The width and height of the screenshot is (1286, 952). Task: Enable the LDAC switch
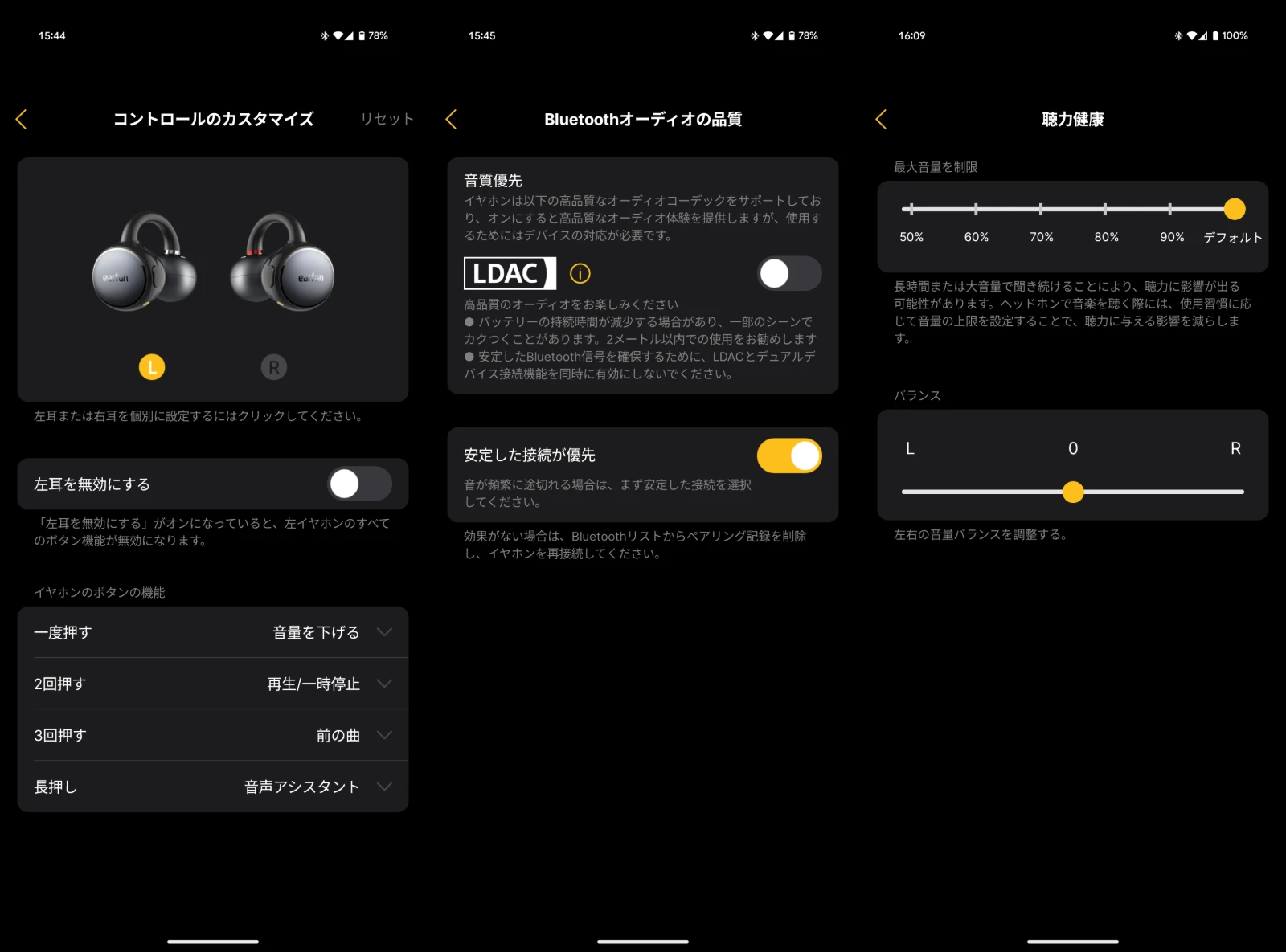point(788,273)
